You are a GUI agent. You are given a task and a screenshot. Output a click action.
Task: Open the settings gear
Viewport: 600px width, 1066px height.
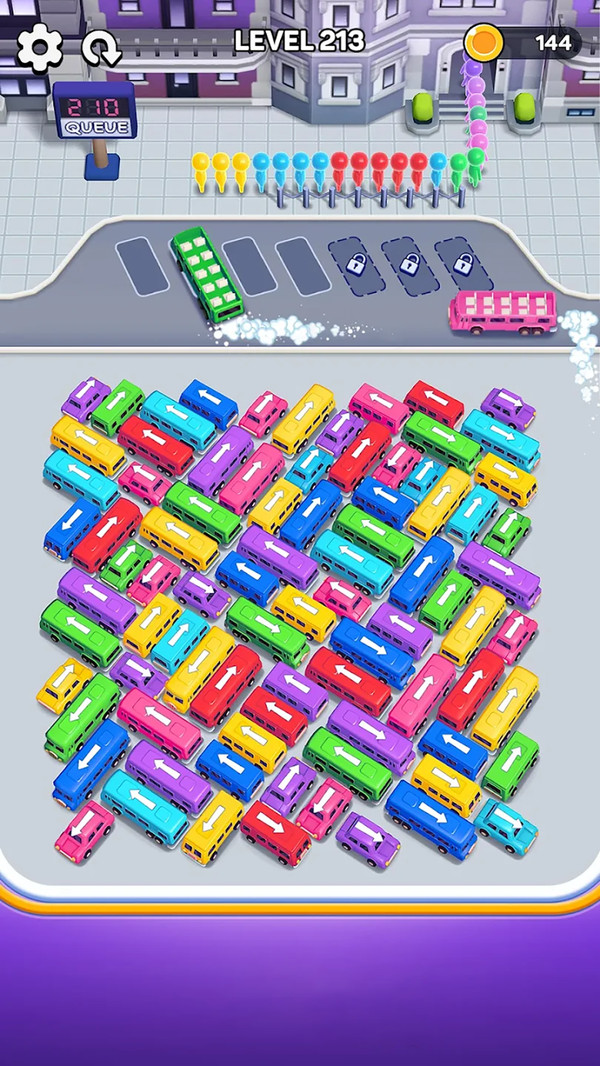(x=40, y=46)
